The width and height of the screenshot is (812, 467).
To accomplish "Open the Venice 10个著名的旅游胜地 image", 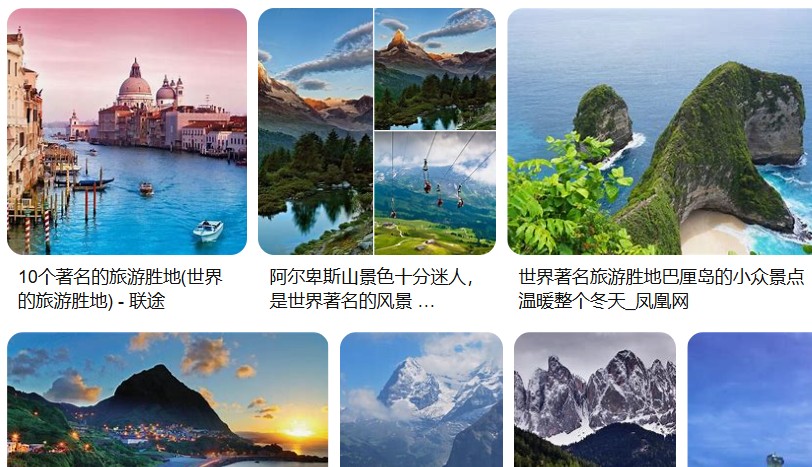I will (x=126, y=131).
